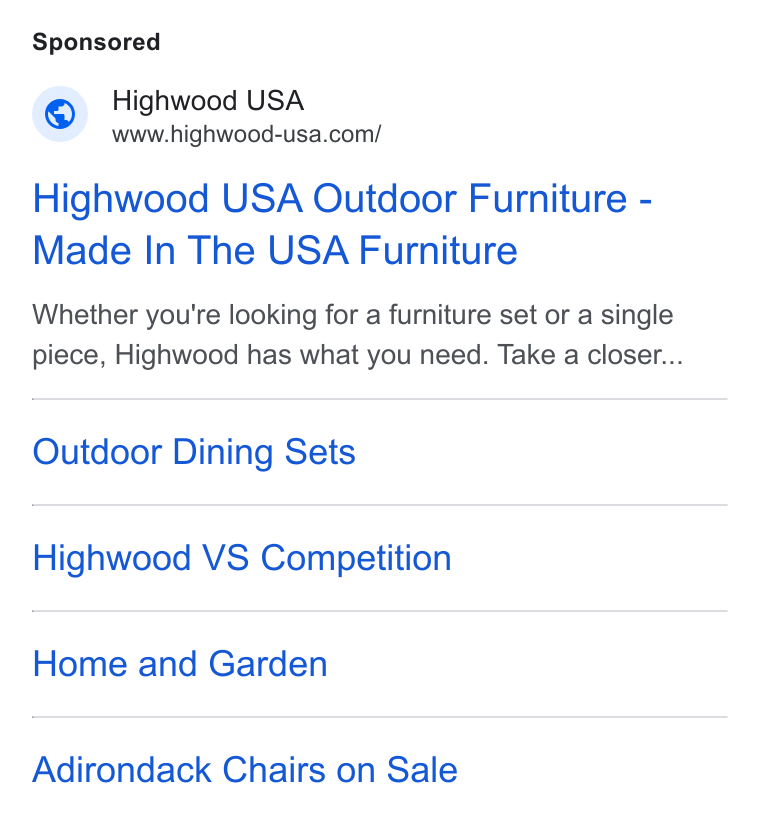Tap the www.highwood-usa.com site address
This screenshot has width=760, height=822.
pos(246,134)
